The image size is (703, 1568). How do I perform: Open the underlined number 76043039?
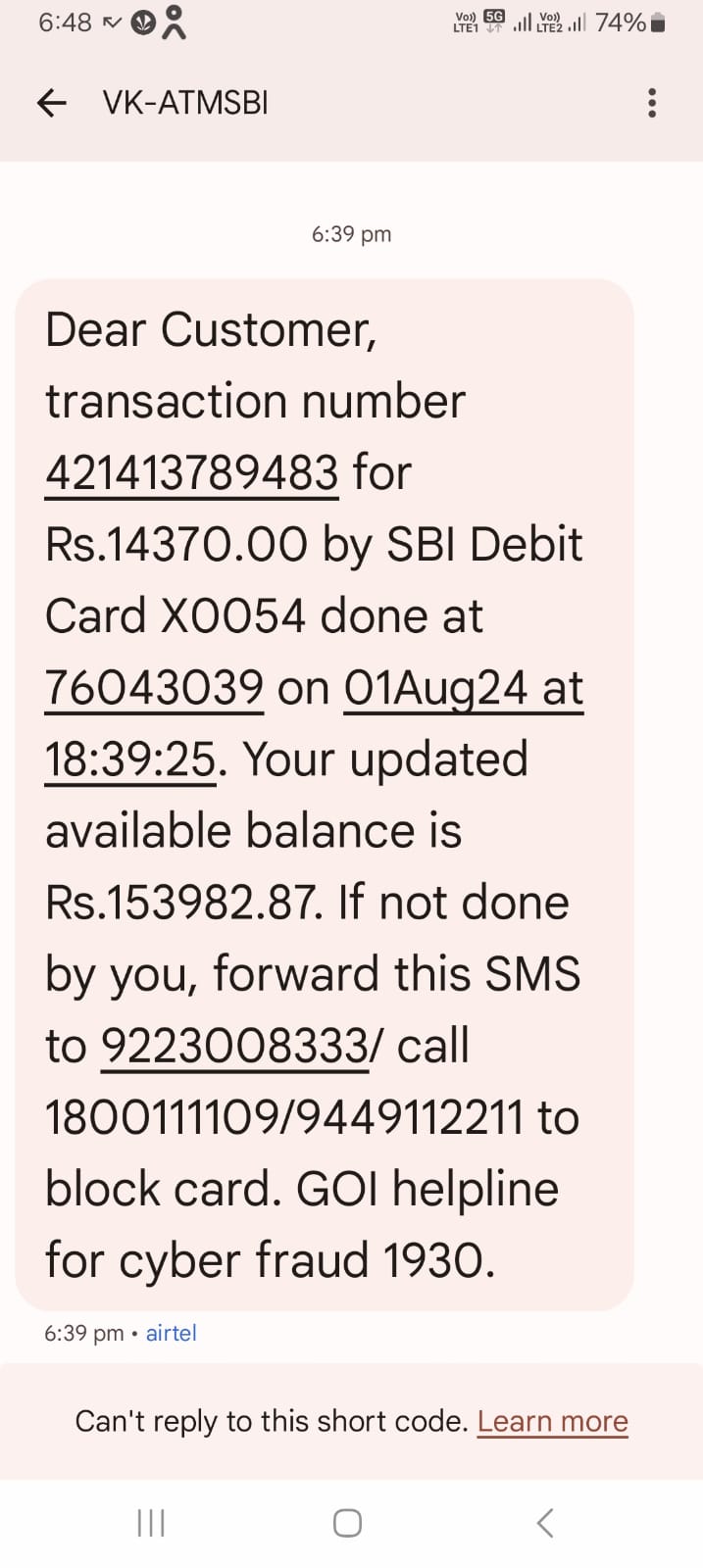pyautogui.click(x=154, y=688)
